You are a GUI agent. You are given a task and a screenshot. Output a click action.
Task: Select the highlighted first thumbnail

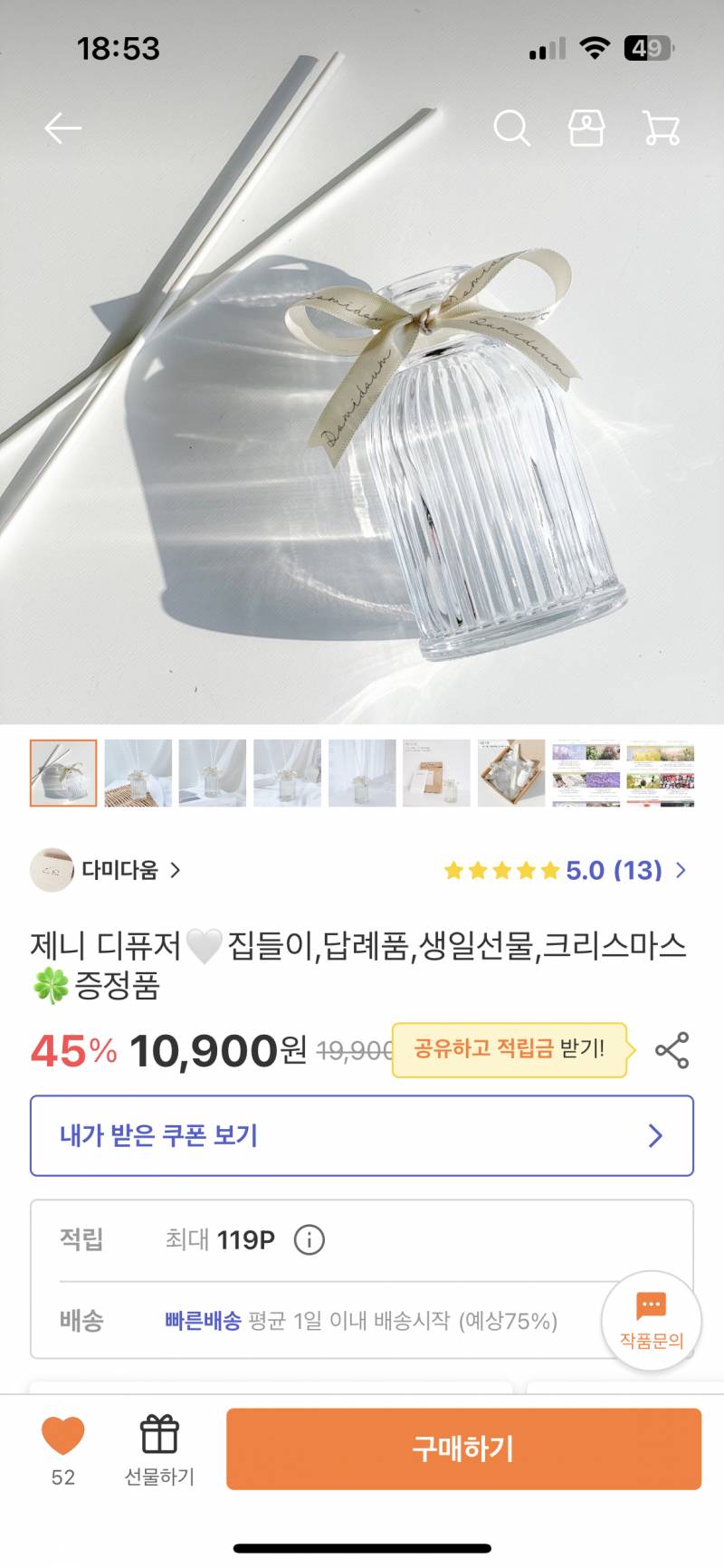62,774
